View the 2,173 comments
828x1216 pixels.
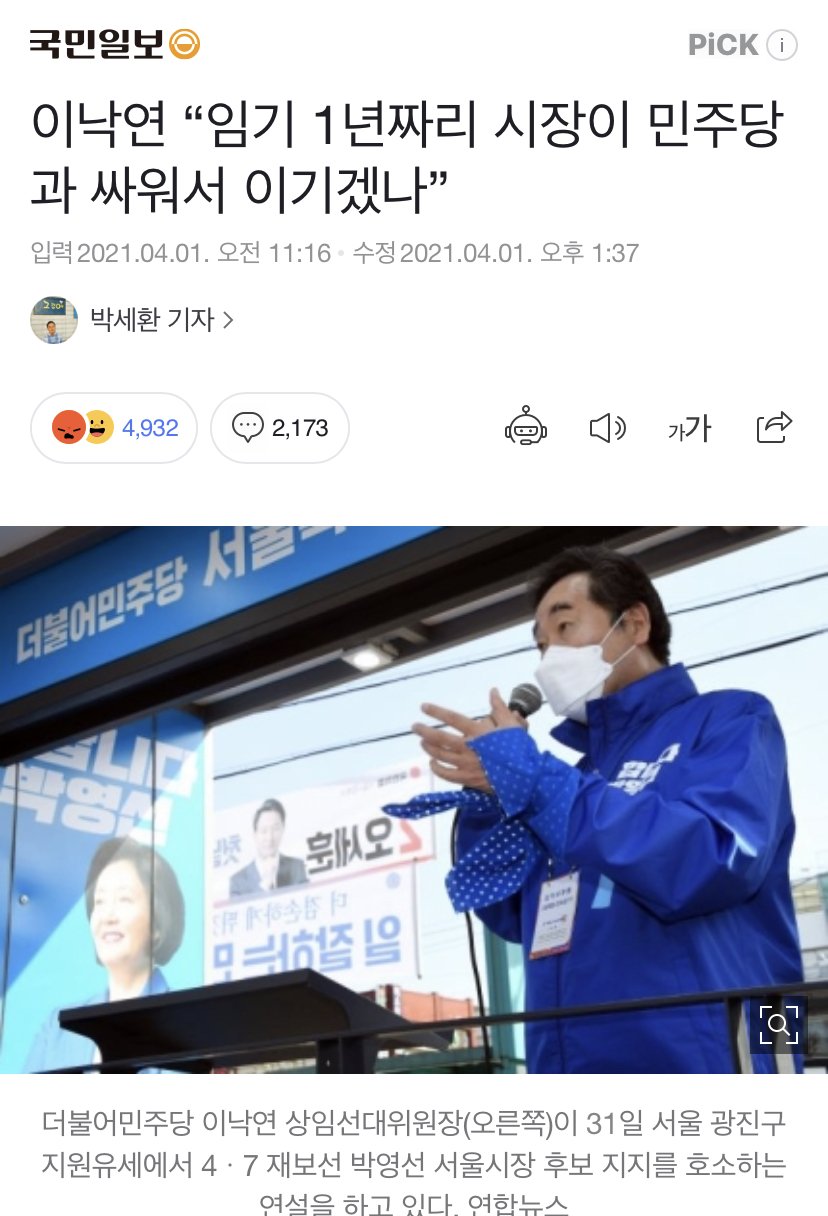(280, 428)
